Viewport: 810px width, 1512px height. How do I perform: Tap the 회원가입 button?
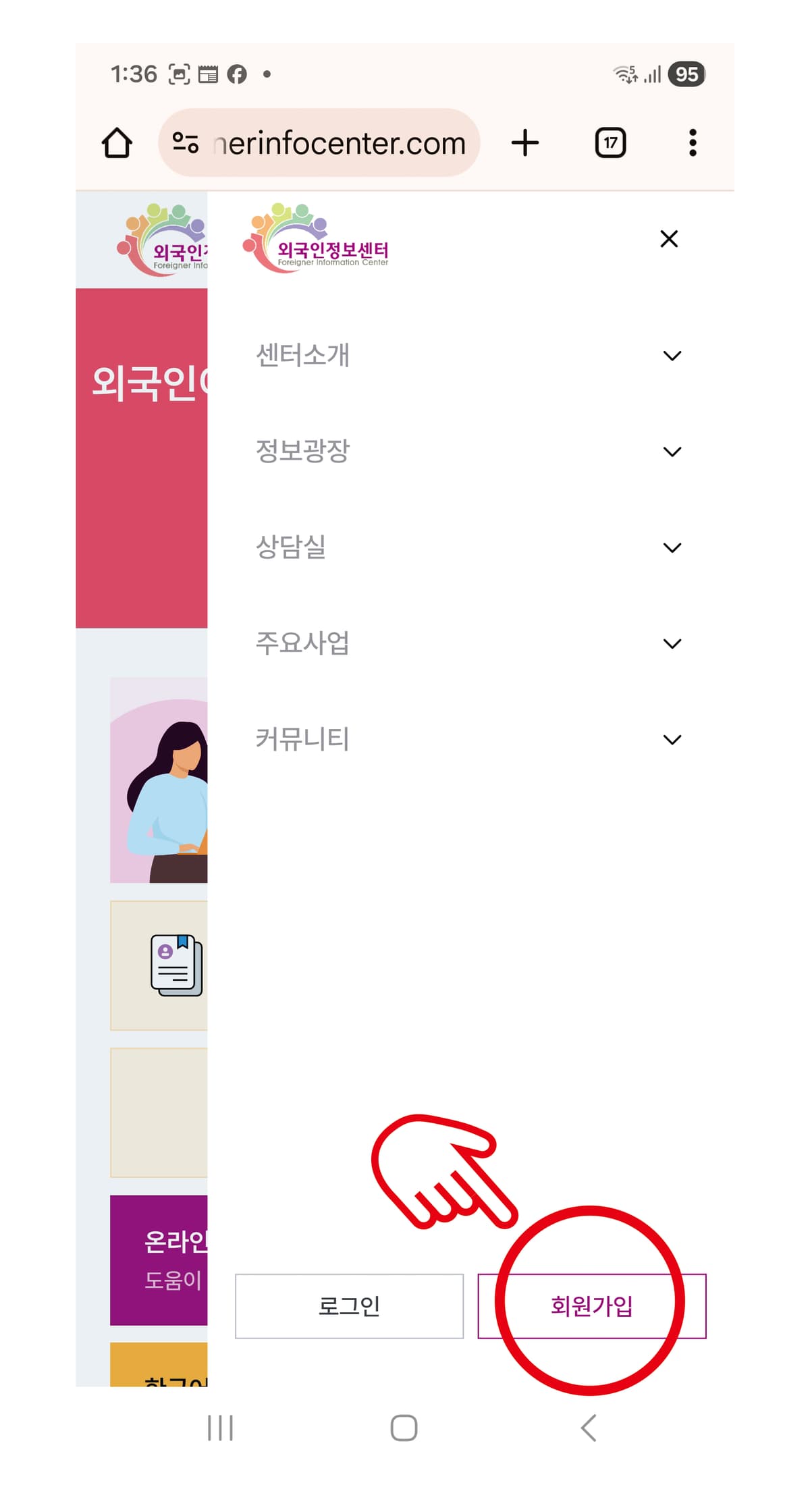click(x=592, y=1306)
